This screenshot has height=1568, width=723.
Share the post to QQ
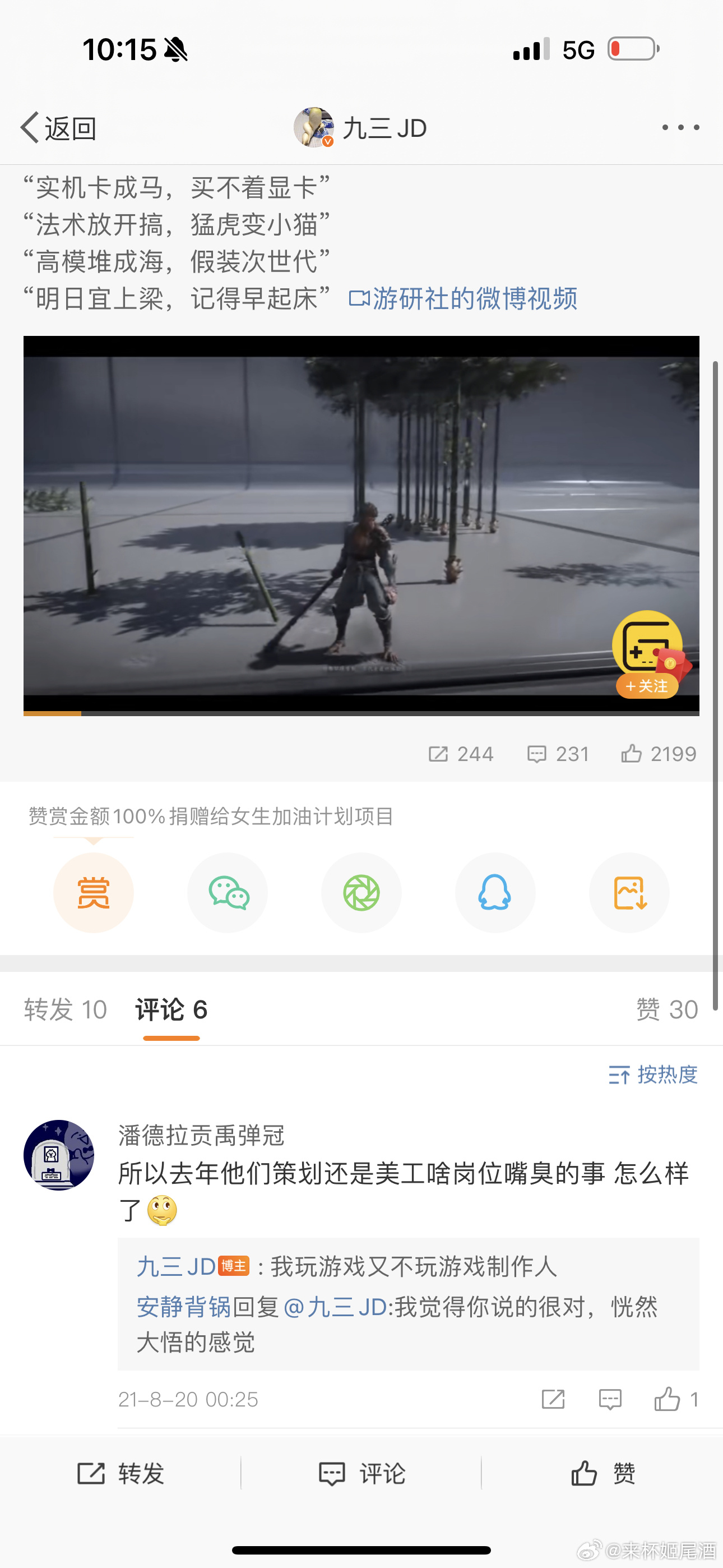click(x=495, y=893)
